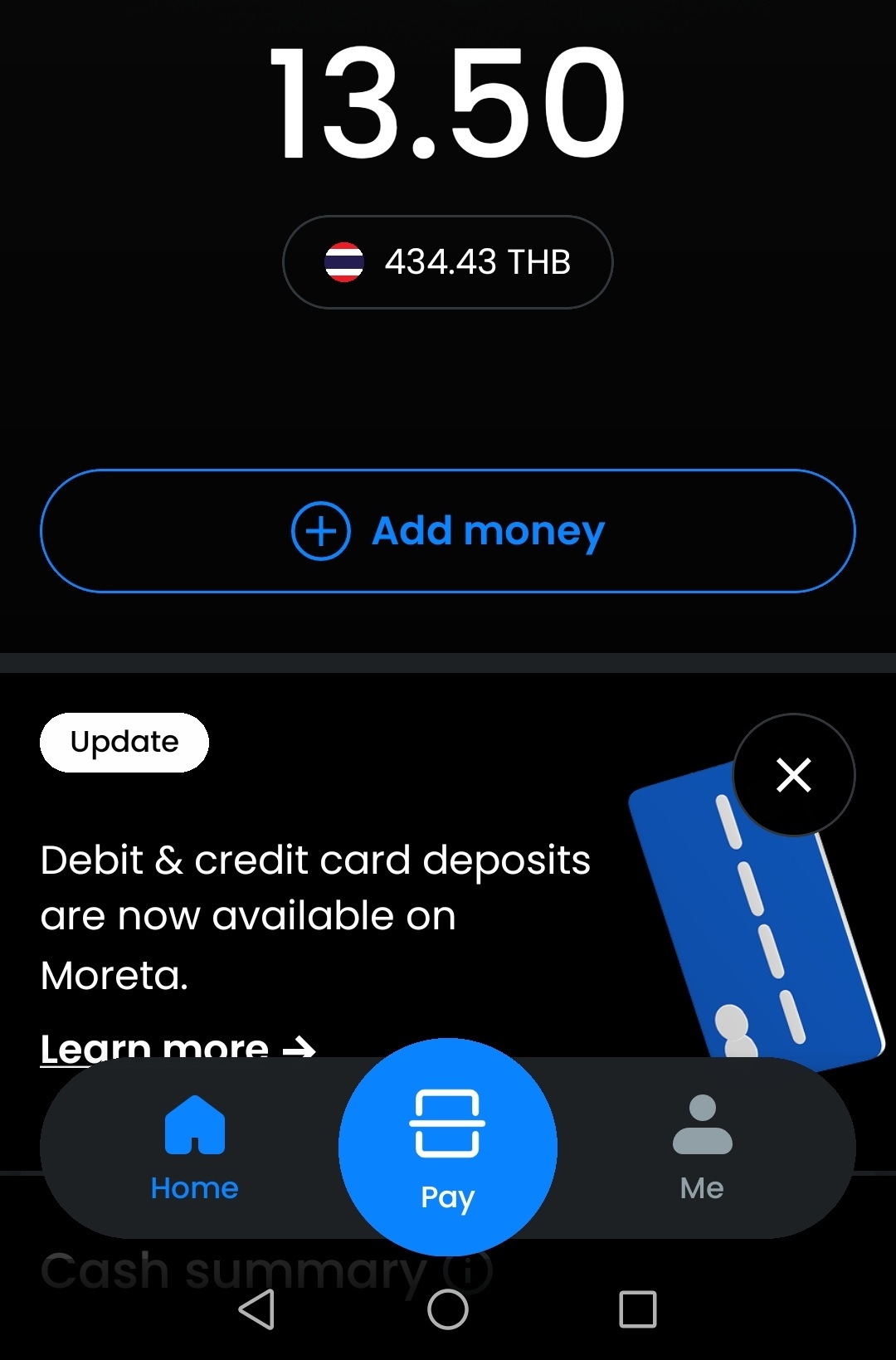Open recent apps from the navigation bar

637,1309
